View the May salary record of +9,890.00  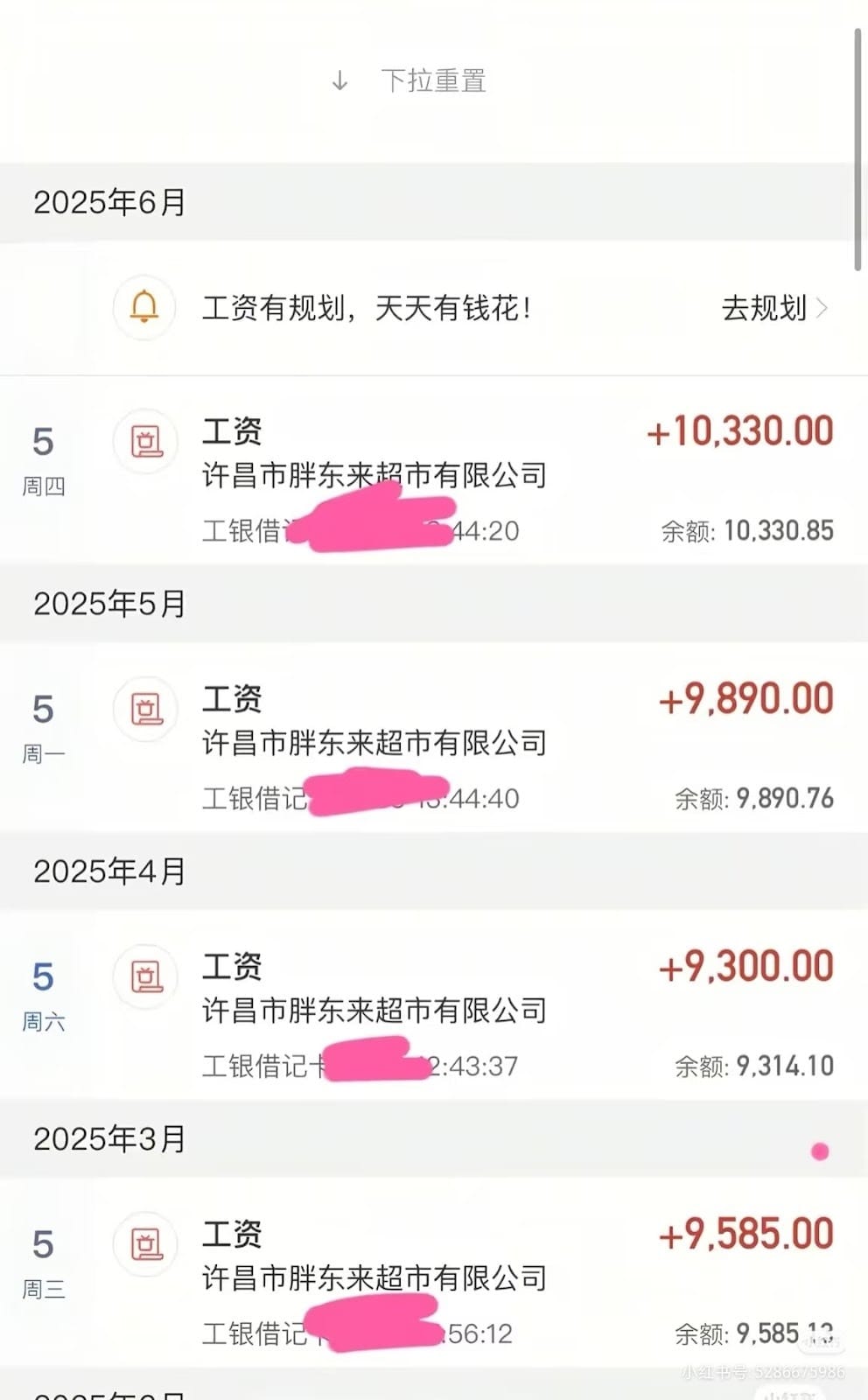433,740
